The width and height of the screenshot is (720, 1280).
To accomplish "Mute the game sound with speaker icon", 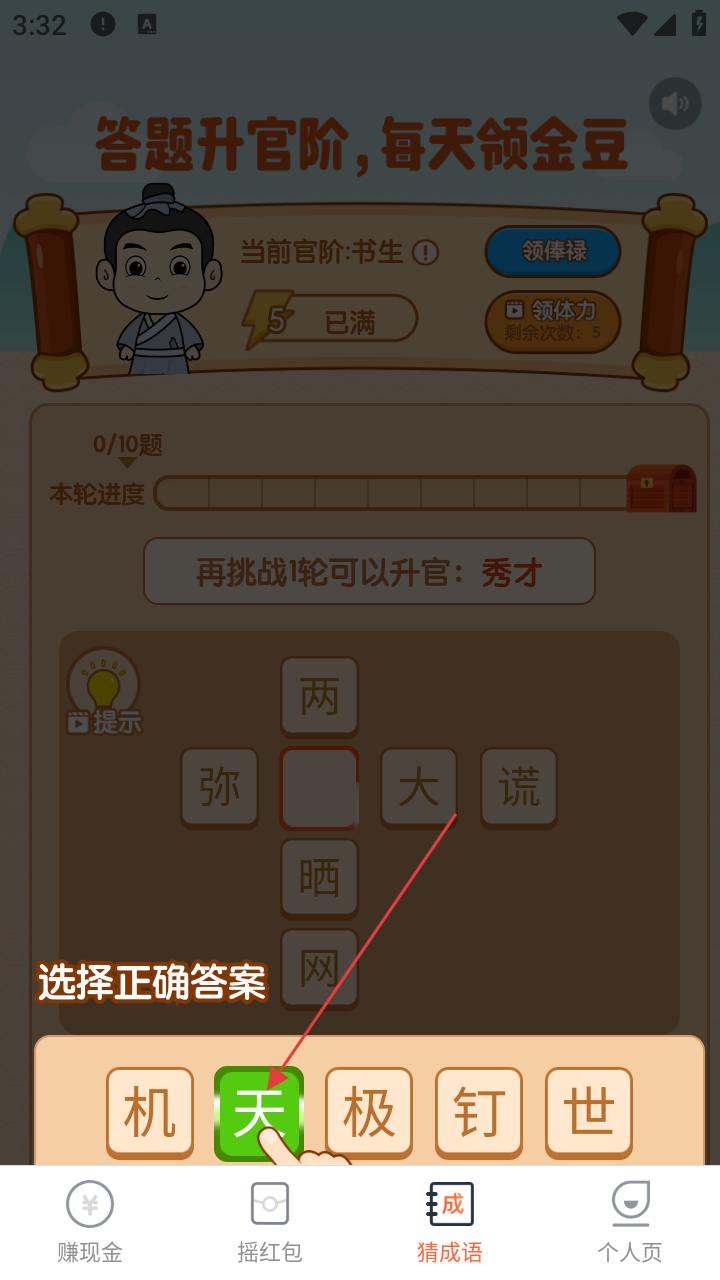I will (x=675, y=104).
